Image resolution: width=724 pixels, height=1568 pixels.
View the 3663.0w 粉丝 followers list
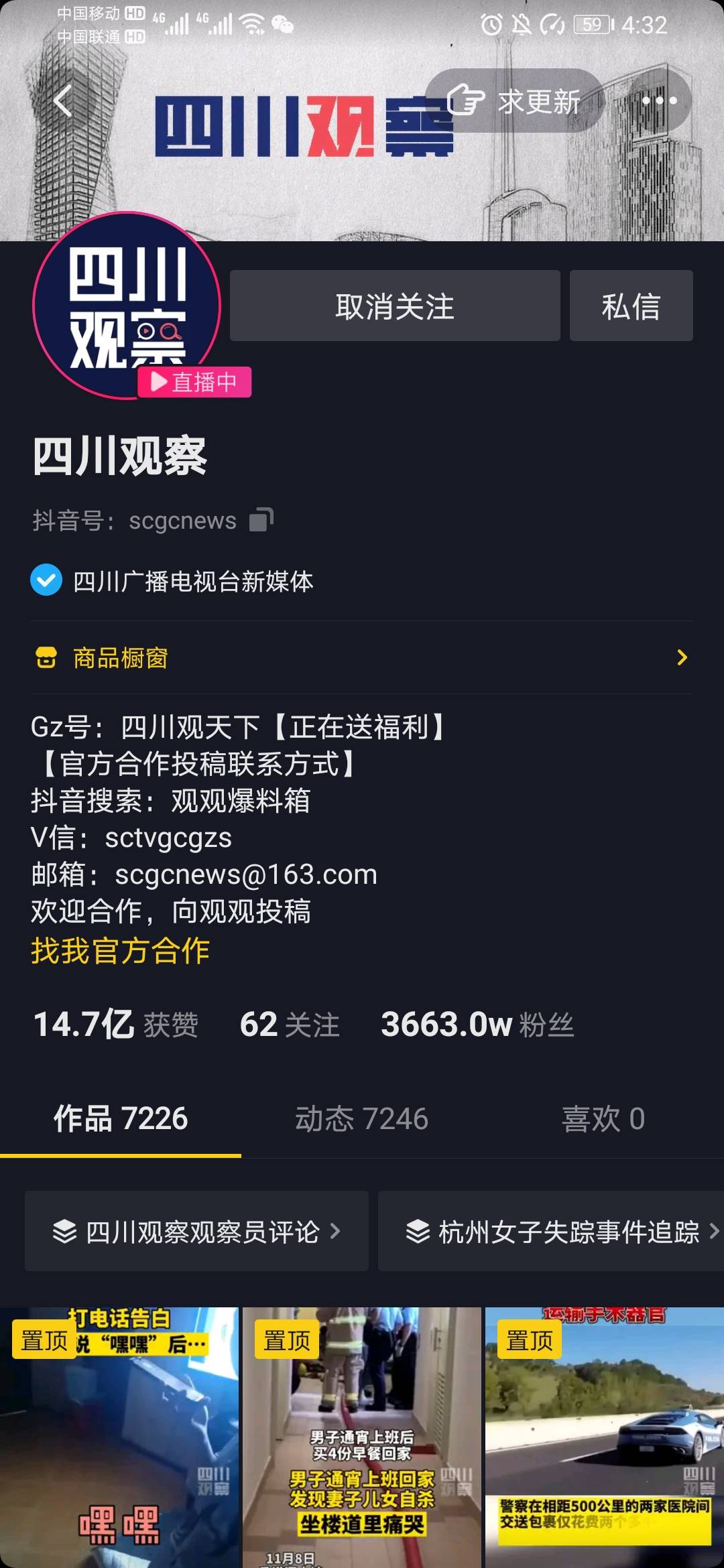click(x=477, y=1025)
